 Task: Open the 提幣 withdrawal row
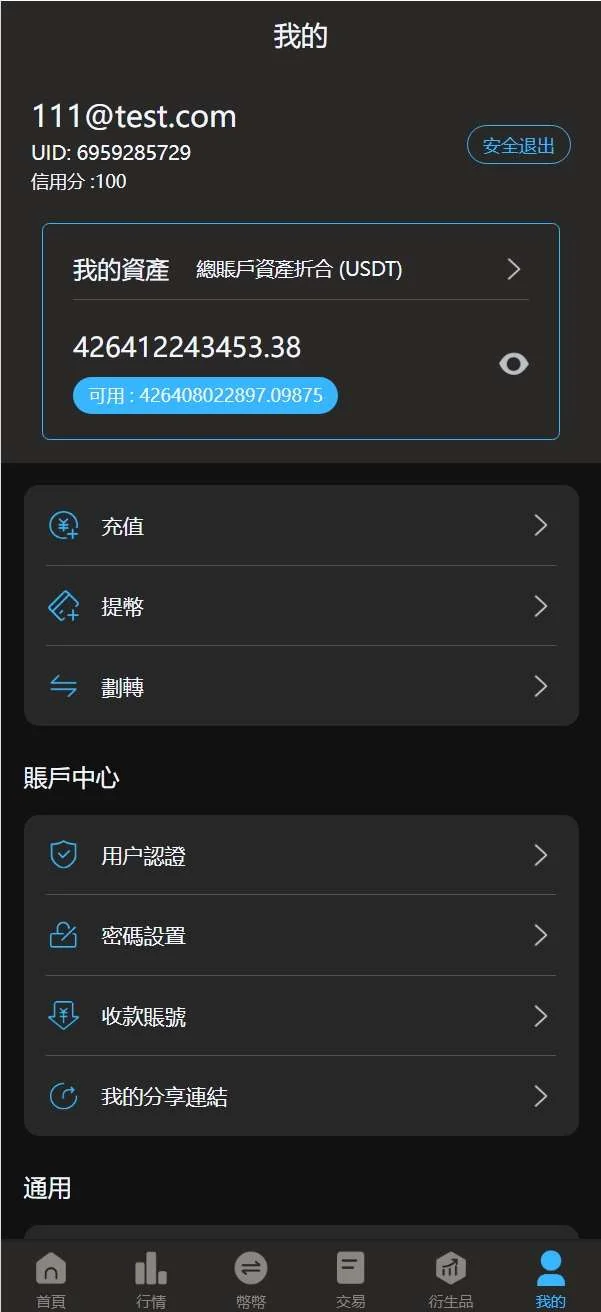300,606
